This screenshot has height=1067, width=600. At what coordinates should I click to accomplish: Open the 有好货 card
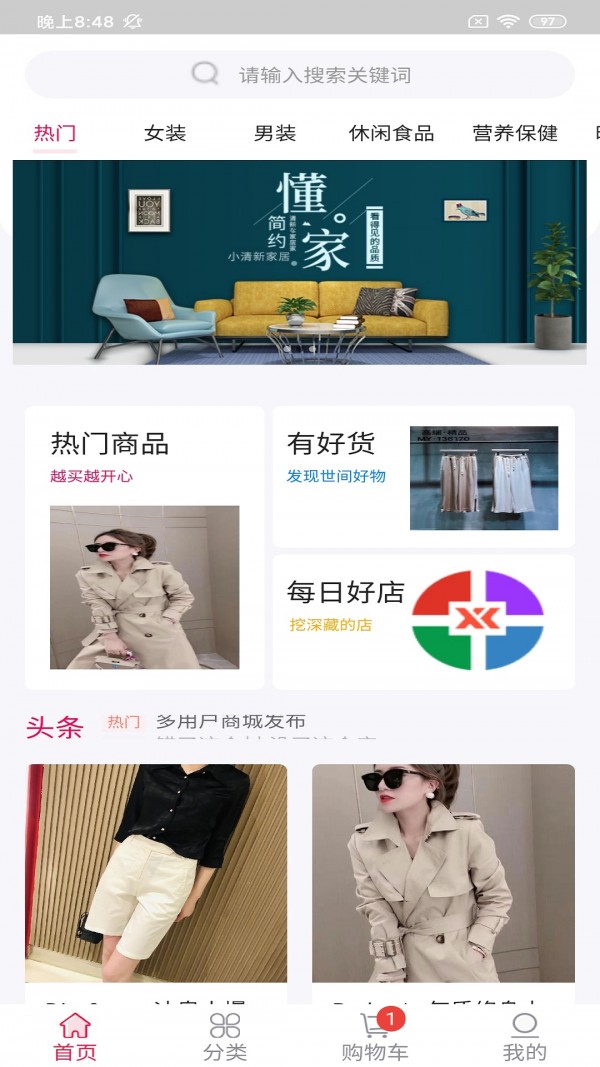[x=424, y=476]
